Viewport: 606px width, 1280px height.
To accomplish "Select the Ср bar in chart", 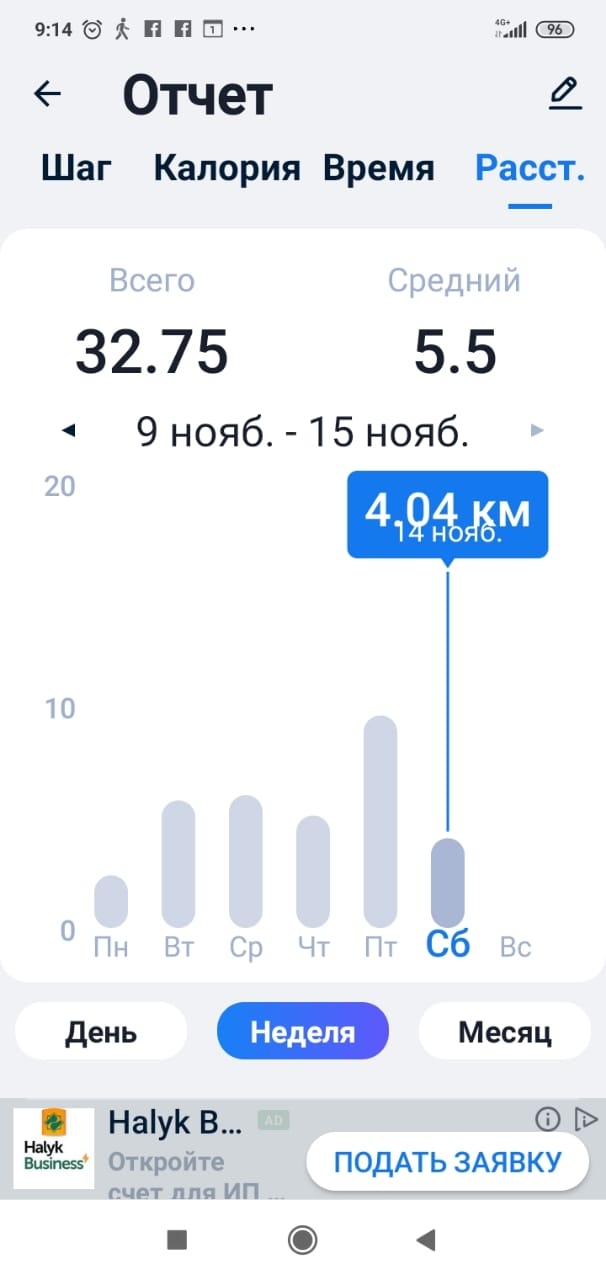I will (x=246, y=861).
